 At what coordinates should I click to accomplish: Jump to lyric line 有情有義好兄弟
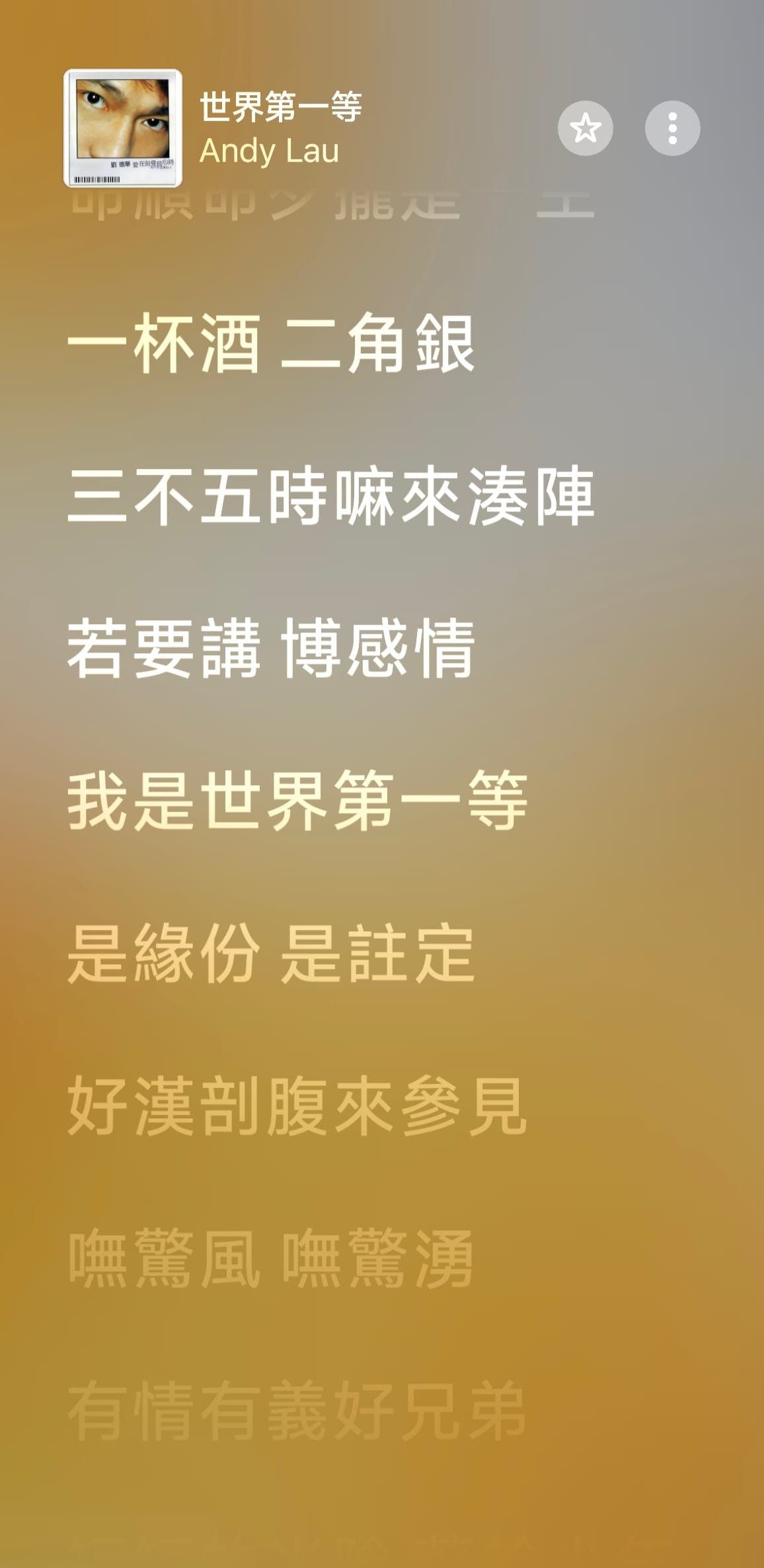coord(297,1409)
